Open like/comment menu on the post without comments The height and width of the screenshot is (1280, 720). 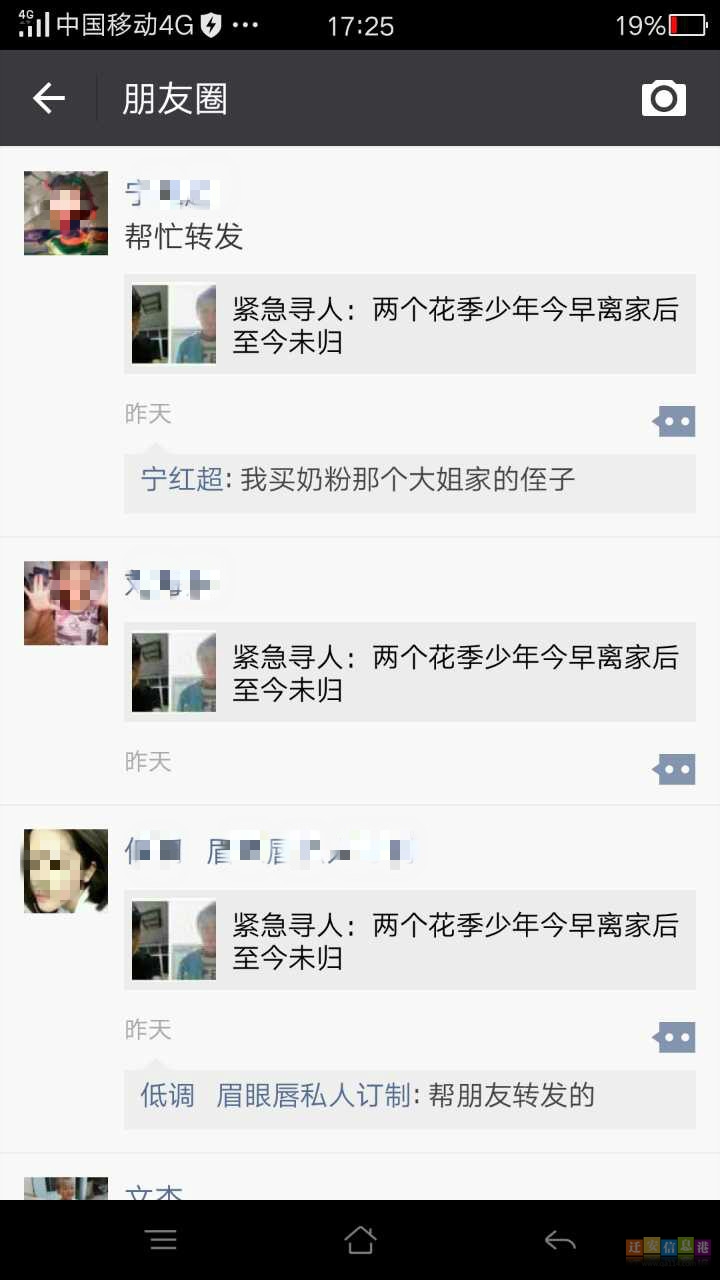(x=674, y=770)
